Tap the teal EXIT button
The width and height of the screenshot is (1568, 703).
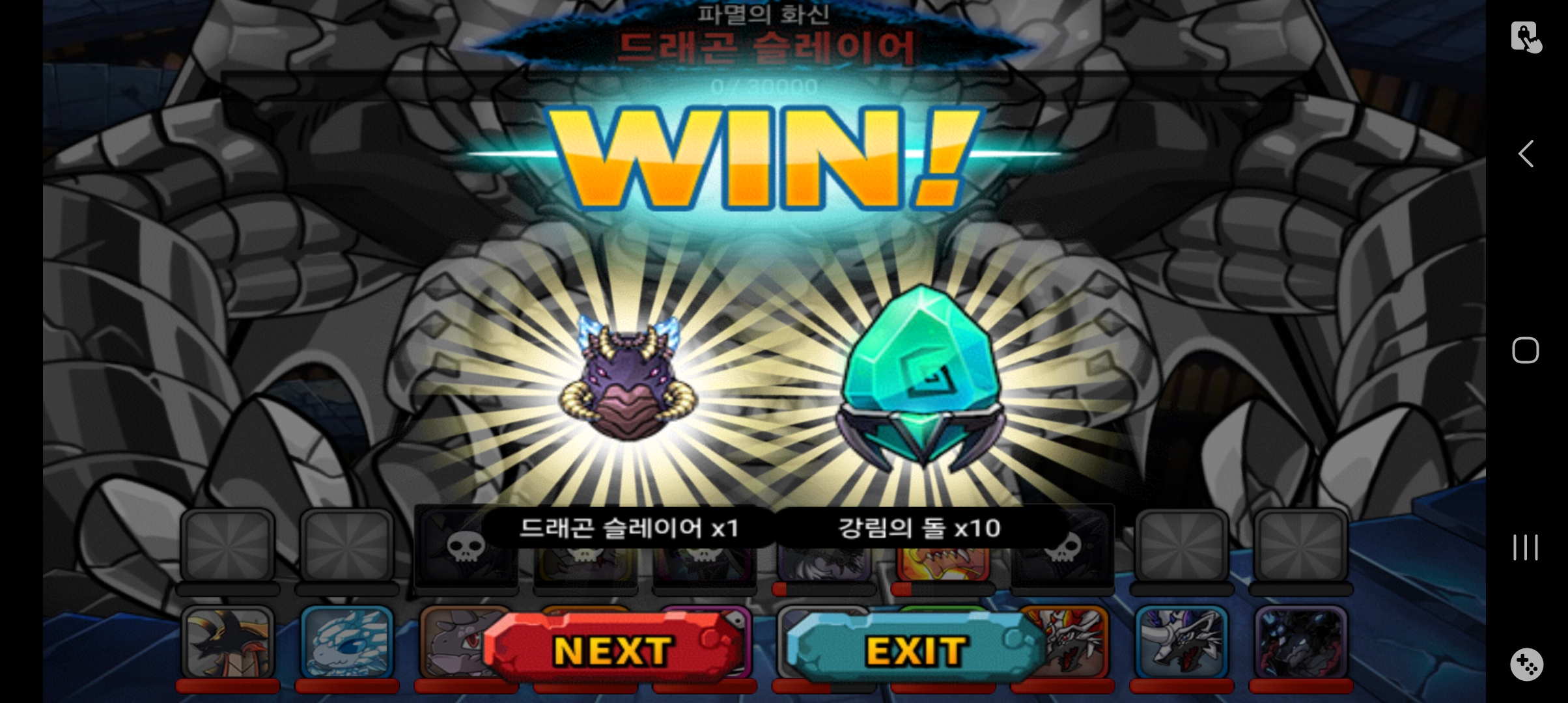(915, 650)
